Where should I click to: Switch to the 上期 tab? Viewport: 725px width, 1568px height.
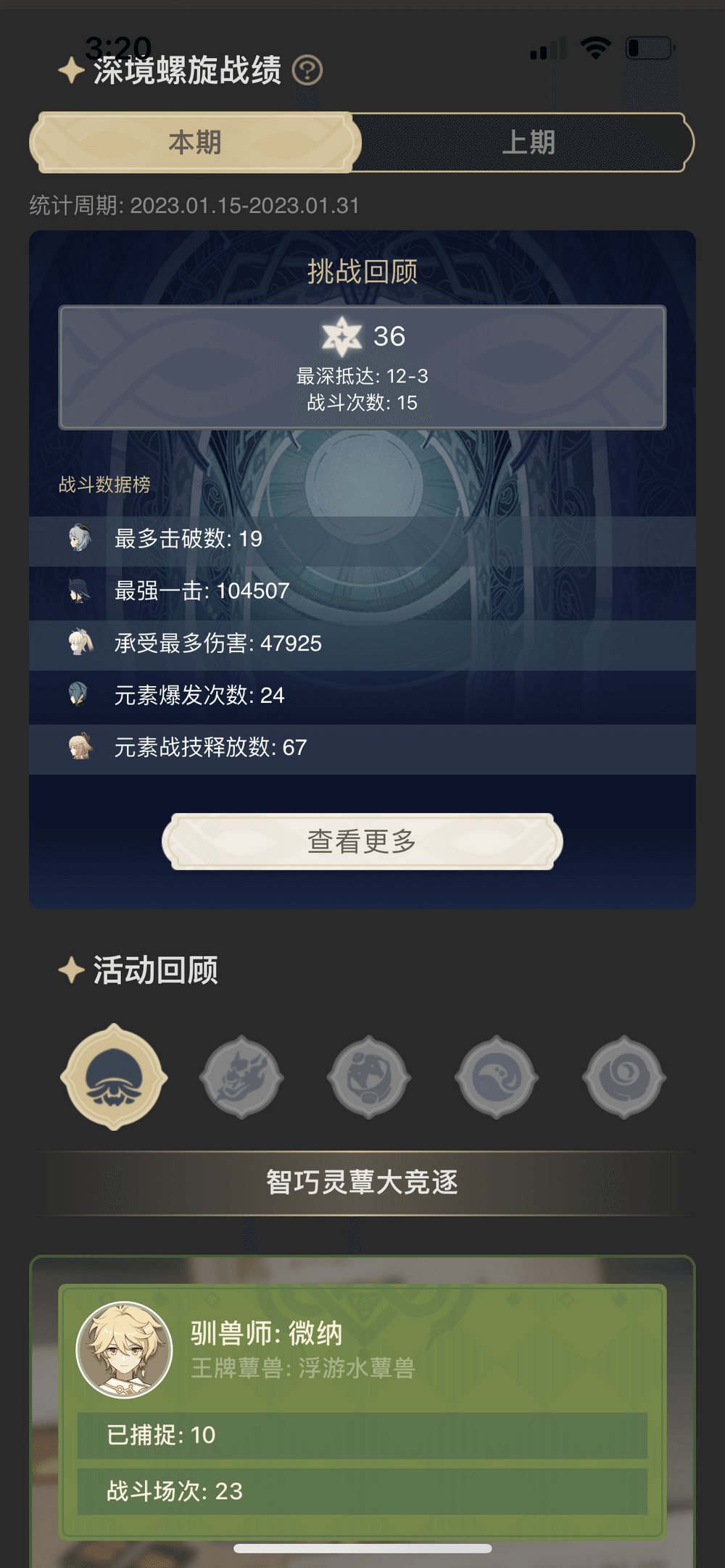click(x=528, y=143)
